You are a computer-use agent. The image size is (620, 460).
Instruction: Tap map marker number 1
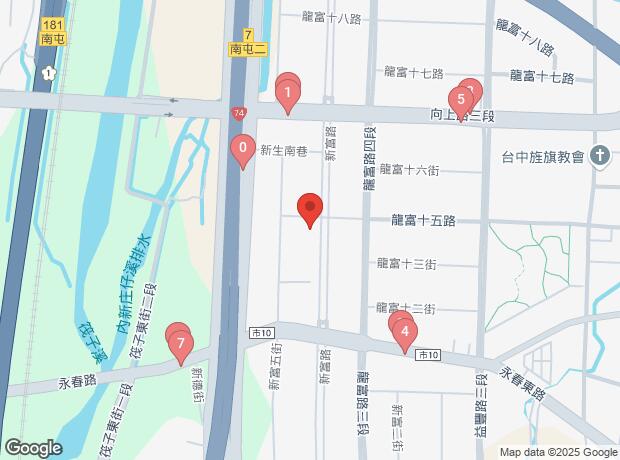click(x=288, y=96)
